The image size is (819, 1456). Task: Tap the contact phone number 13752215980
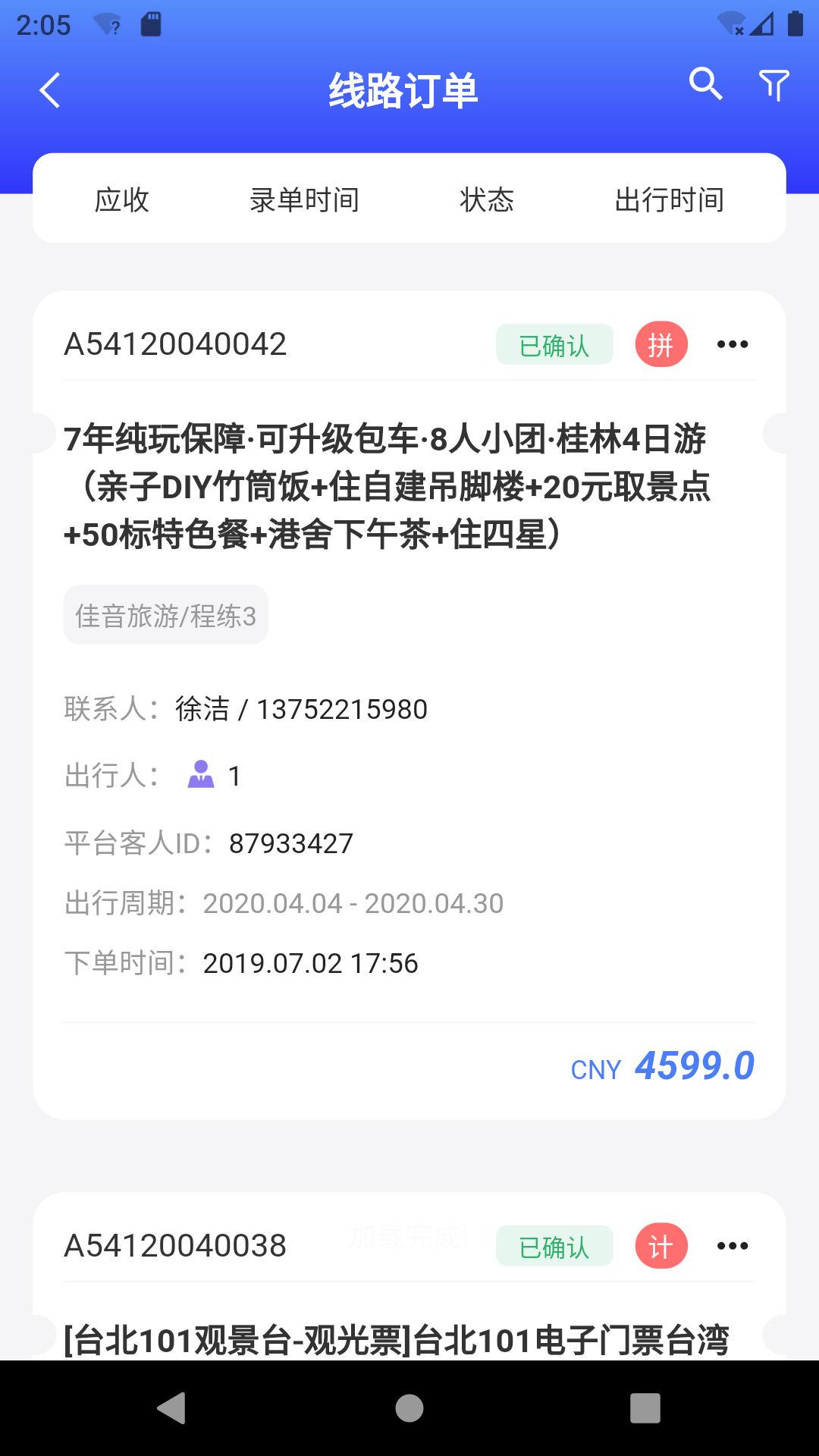point(340,709)
